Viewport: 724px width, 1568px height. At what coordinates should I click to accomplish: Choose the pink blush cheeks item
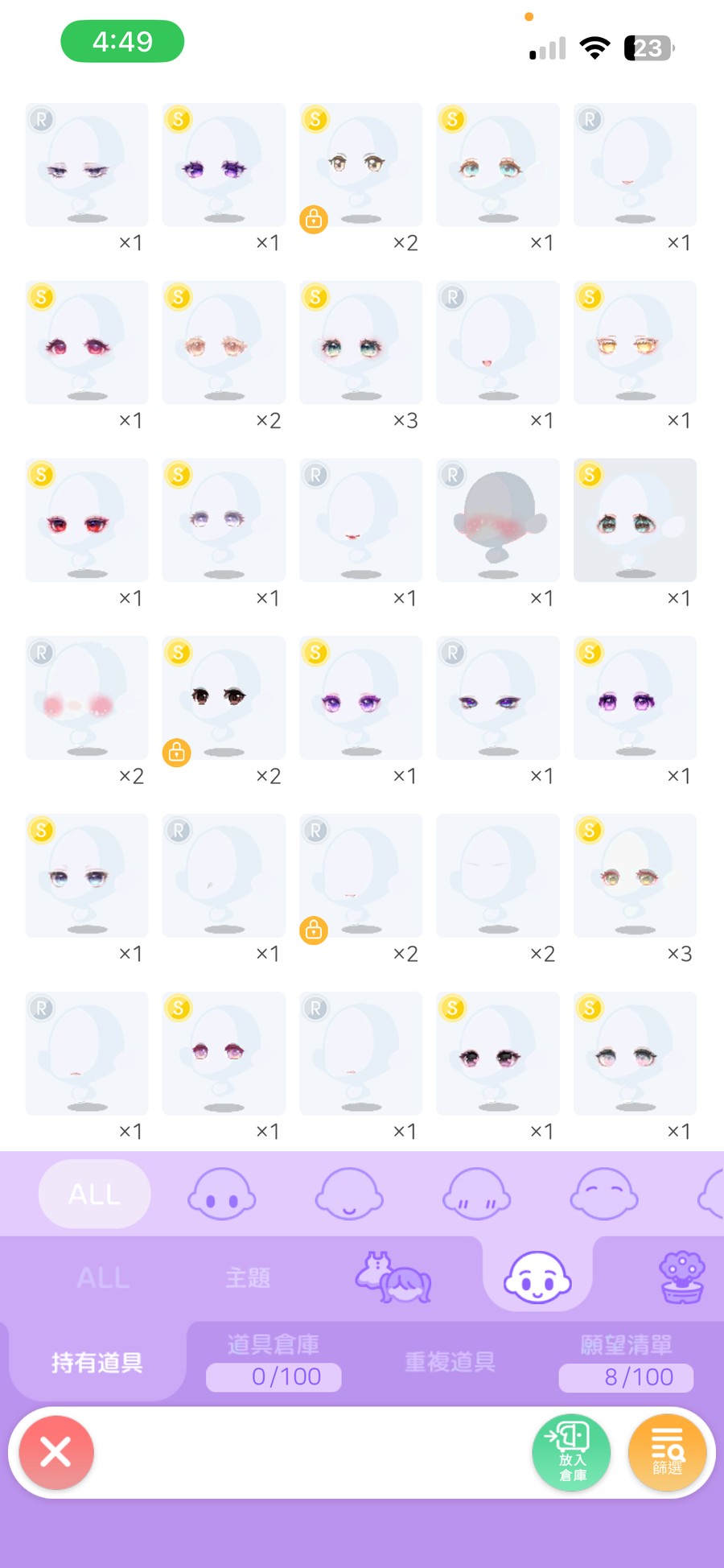click(87, 698)
